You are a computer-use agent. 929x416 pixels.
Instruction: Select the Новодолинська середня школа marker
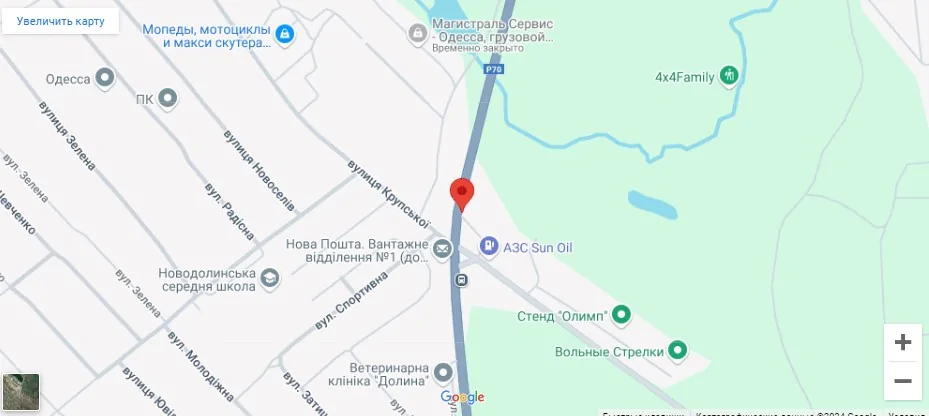point(271,277)
